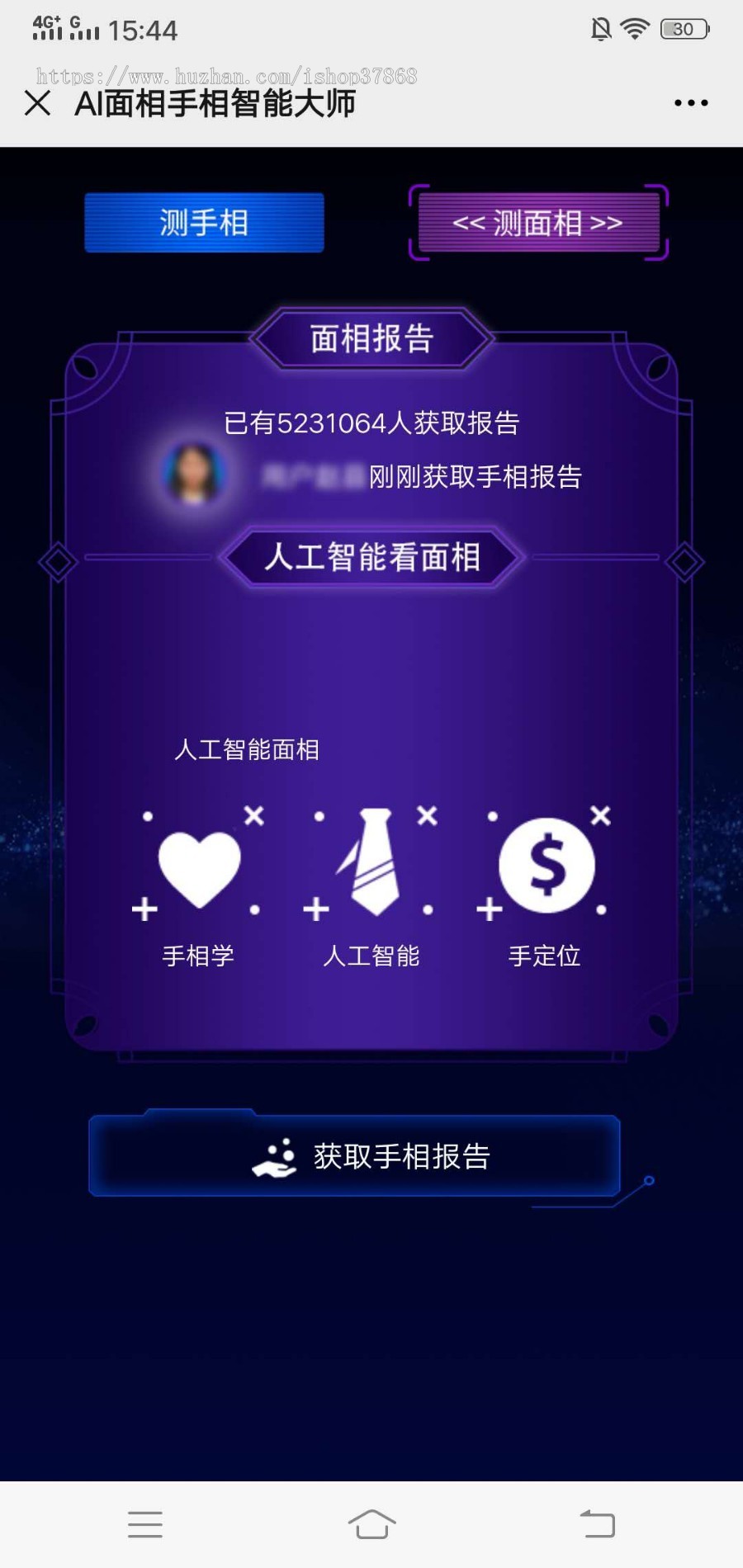Click the × mark beside the heart icon

[x=254, y=815]
